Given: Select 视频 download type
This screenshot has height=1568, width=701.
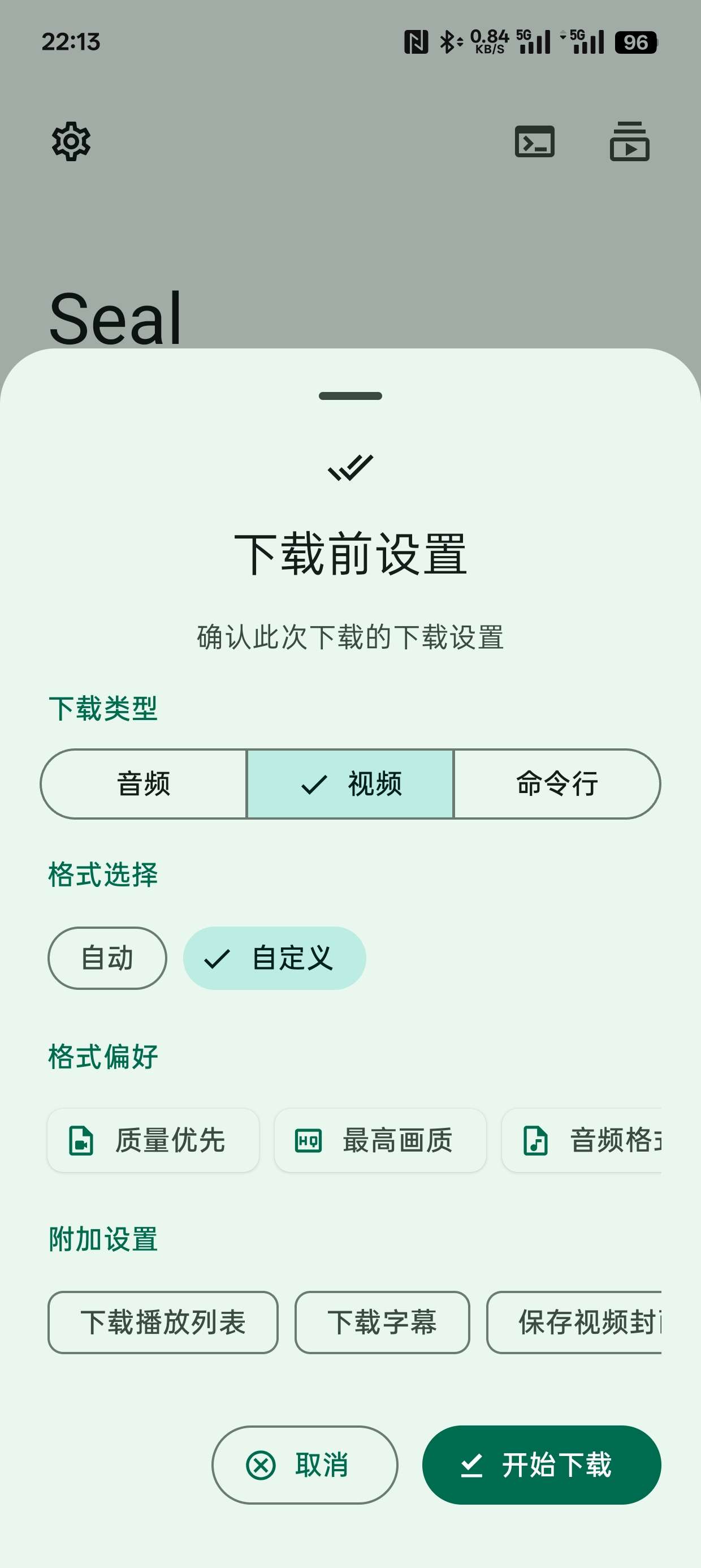Looking at the screenshot, I should (x=350, y=783).
